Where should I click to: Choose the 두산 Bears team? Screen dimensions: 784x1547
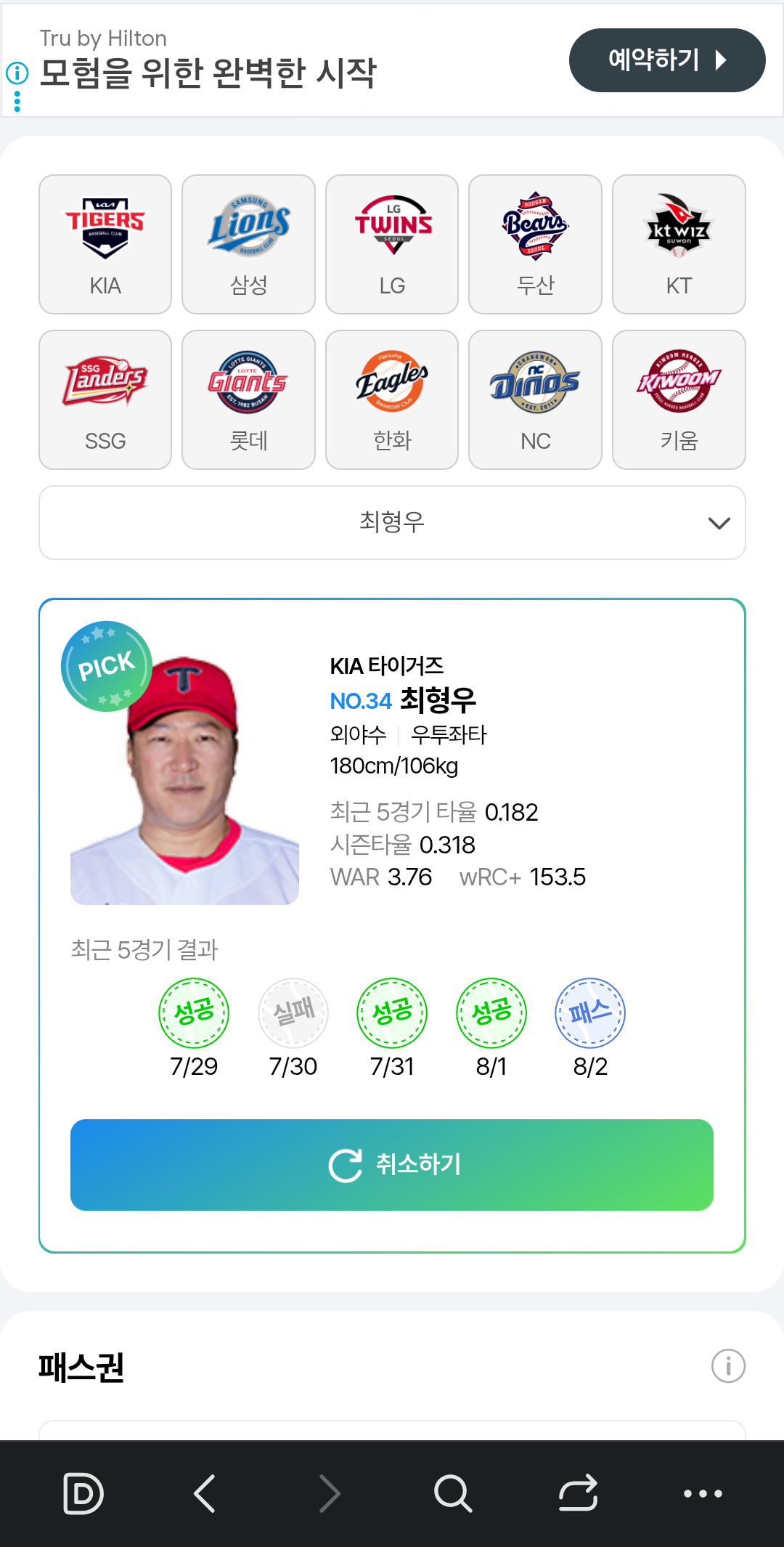click(535, 244)
